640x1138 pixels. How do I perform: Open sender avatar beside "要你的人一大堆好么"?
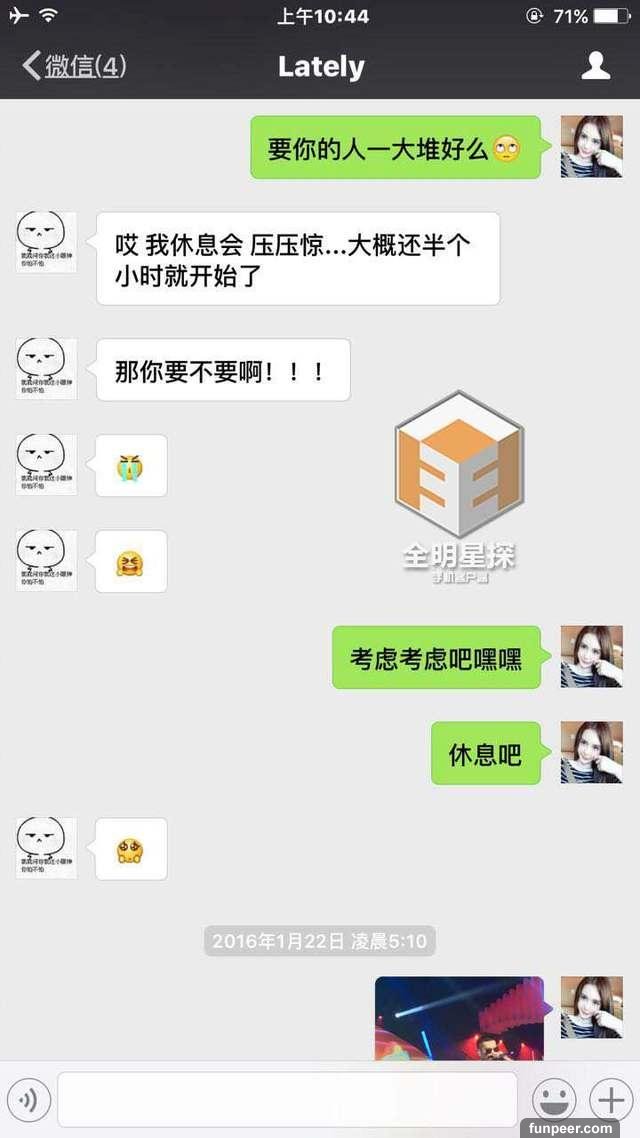591,147
